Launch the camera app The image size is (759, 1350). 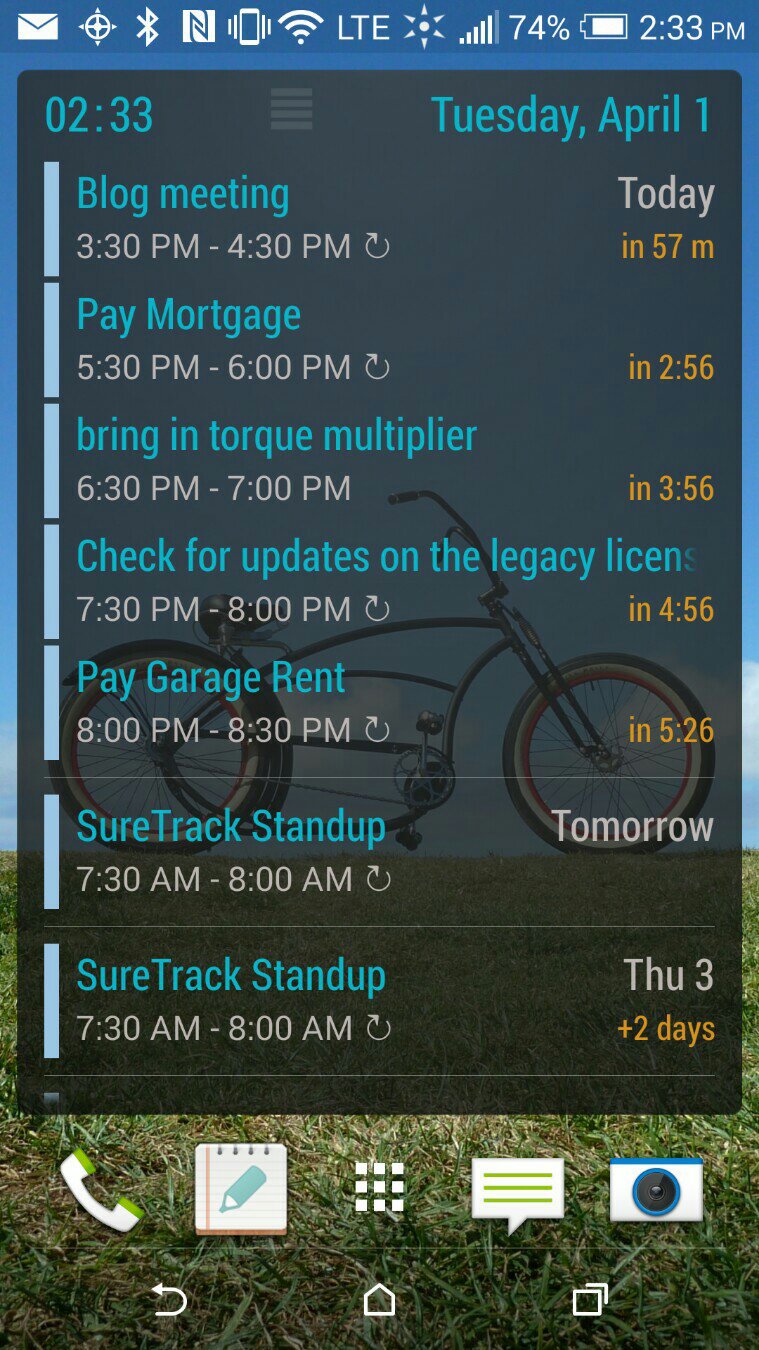(656, 1189)
